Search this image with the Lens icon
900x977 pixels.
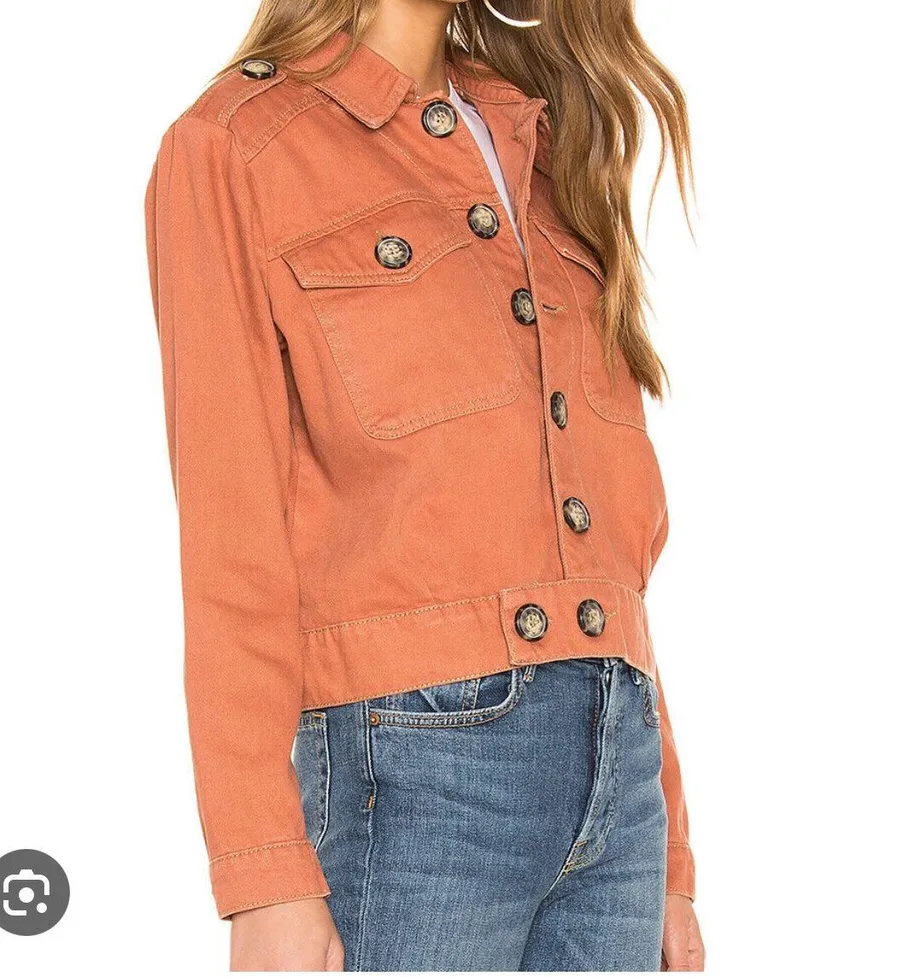click(x=26, y=892)
